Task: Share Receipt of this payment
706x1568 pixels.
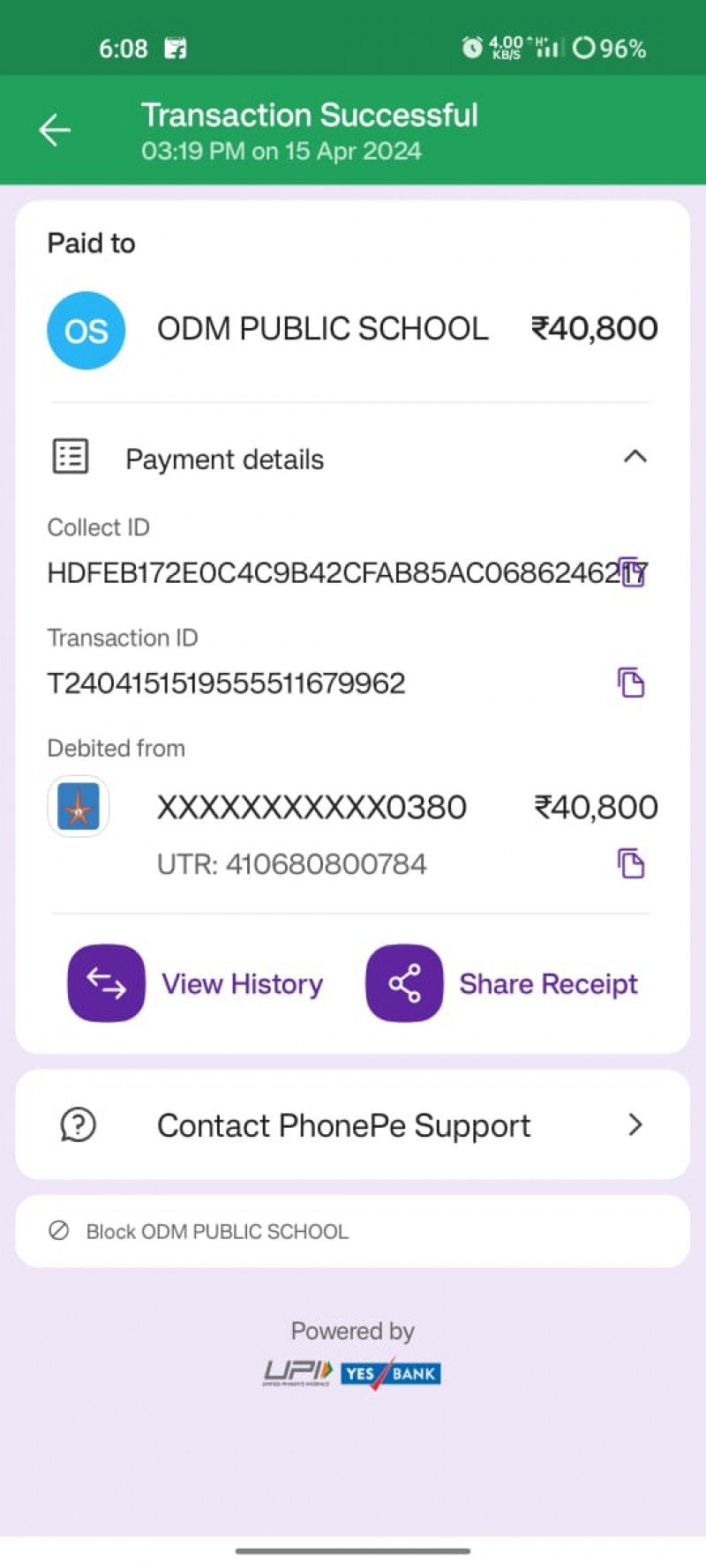Action: point(502,983)
